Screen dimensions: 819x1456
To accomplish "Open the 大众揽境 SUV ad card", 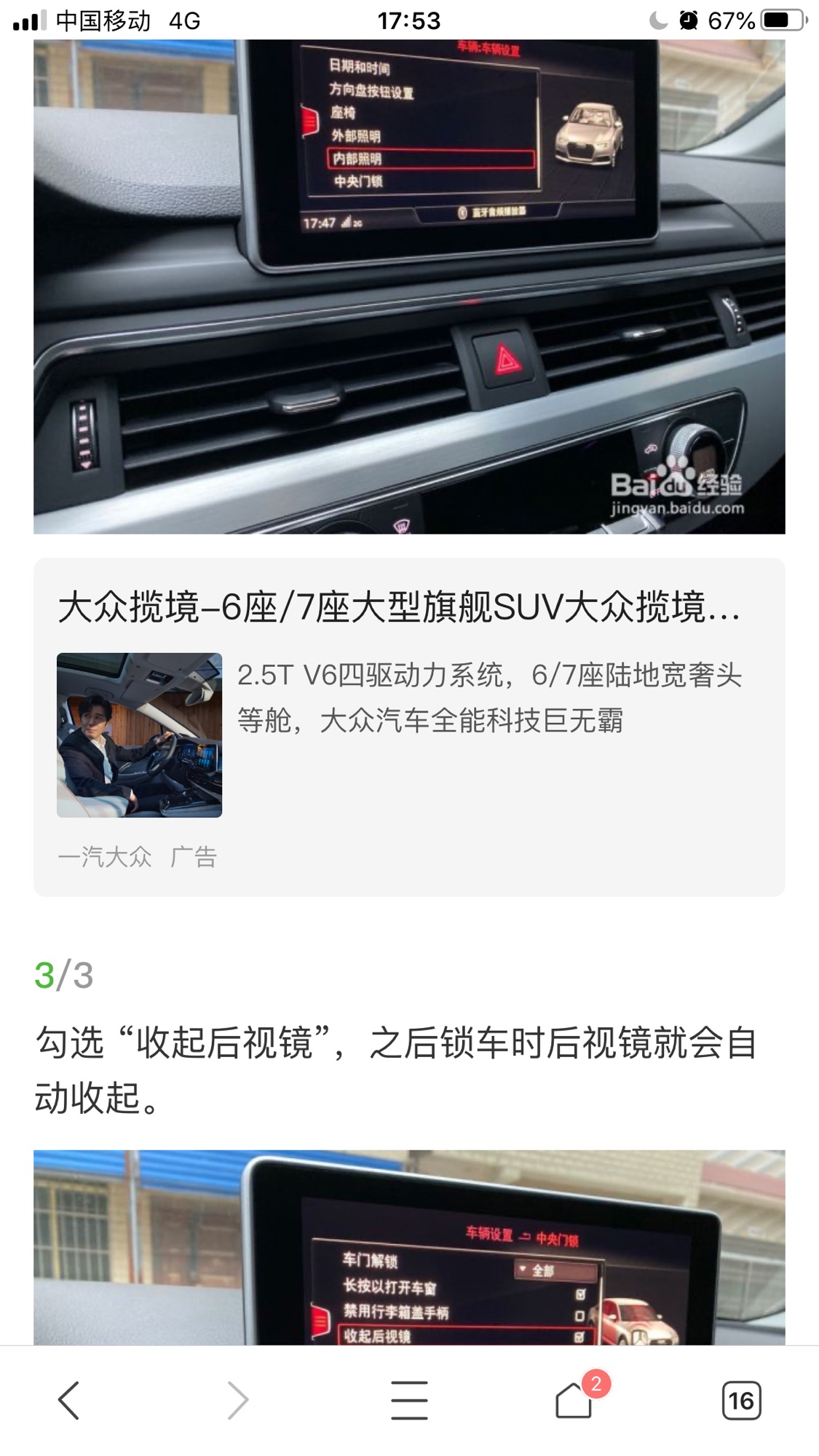I will (409, 727).
